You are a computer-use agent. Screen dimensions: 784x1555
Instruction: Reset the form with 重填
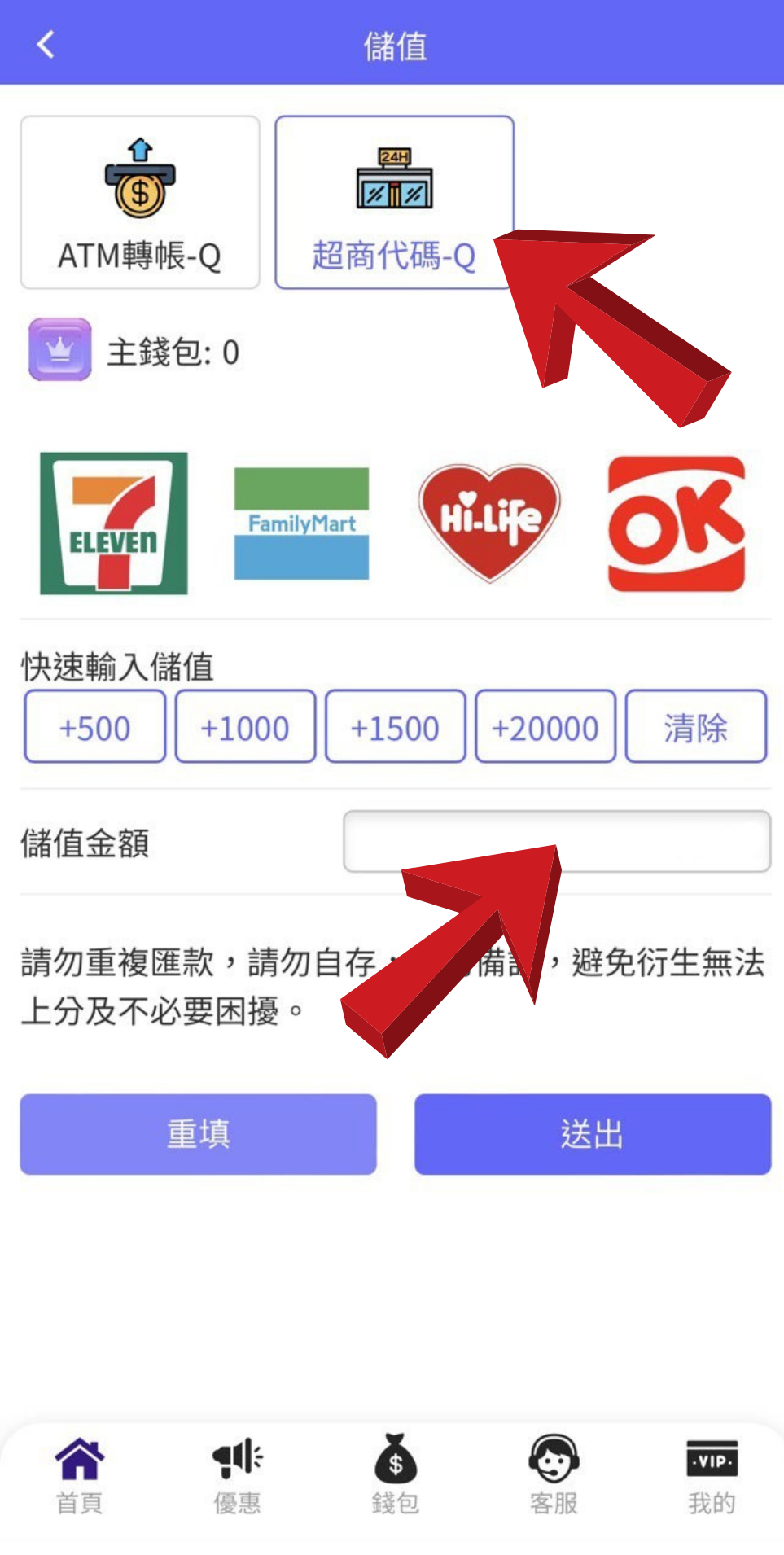click(x=198, y=1134)
